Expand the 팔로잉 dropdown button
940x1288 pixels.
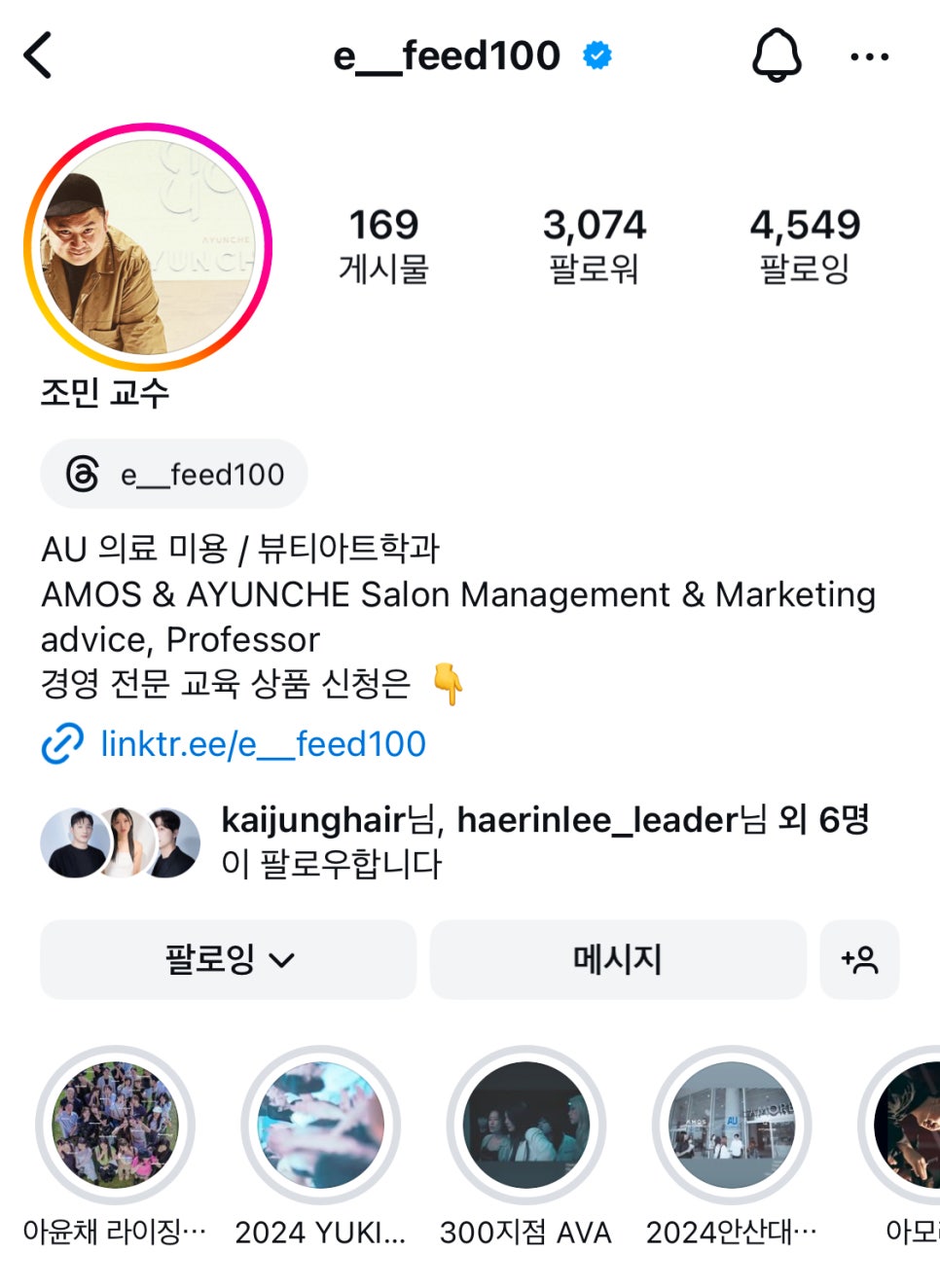[x=229, y=959]
